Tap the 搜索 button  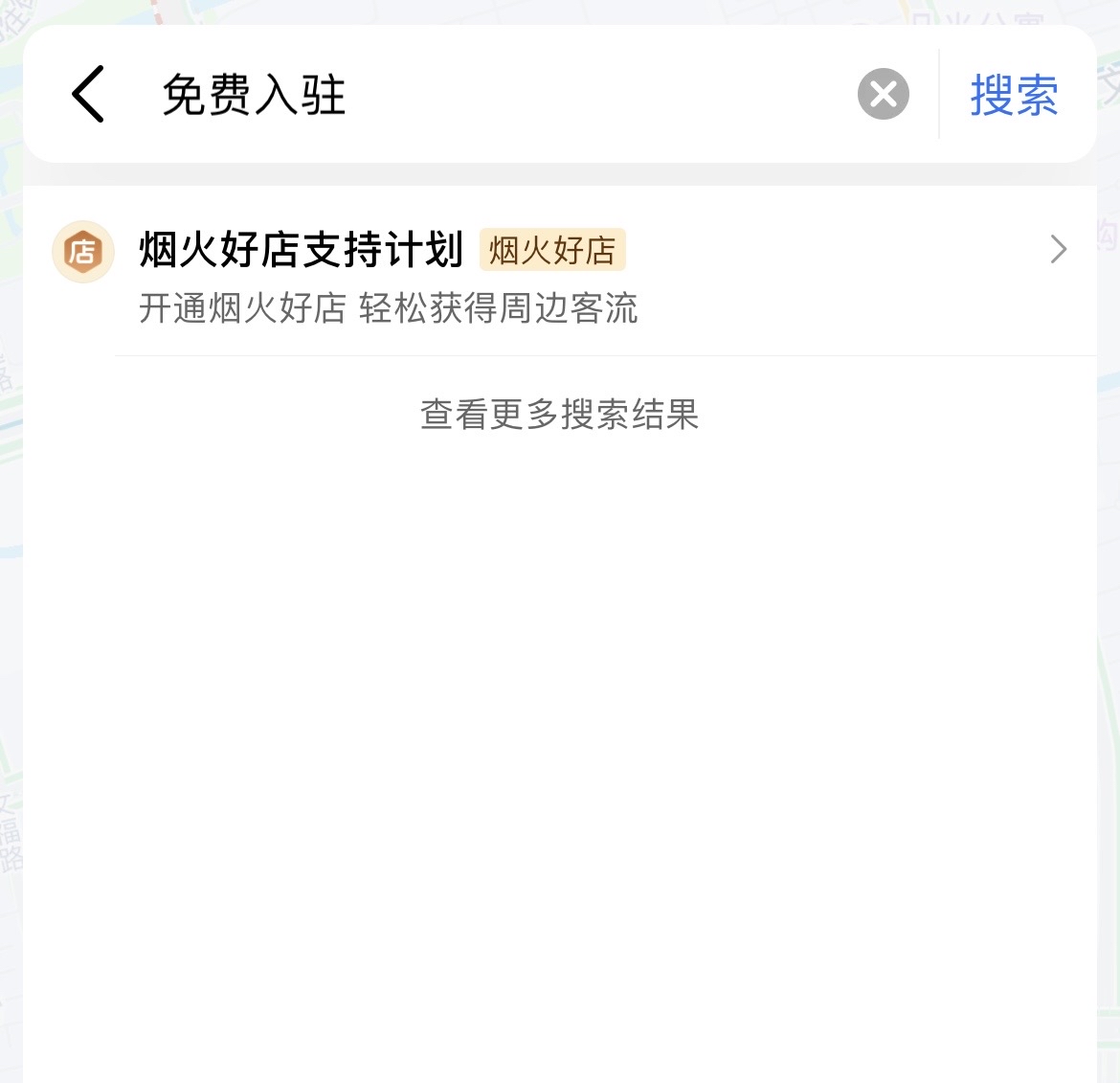pos(1014,95)
